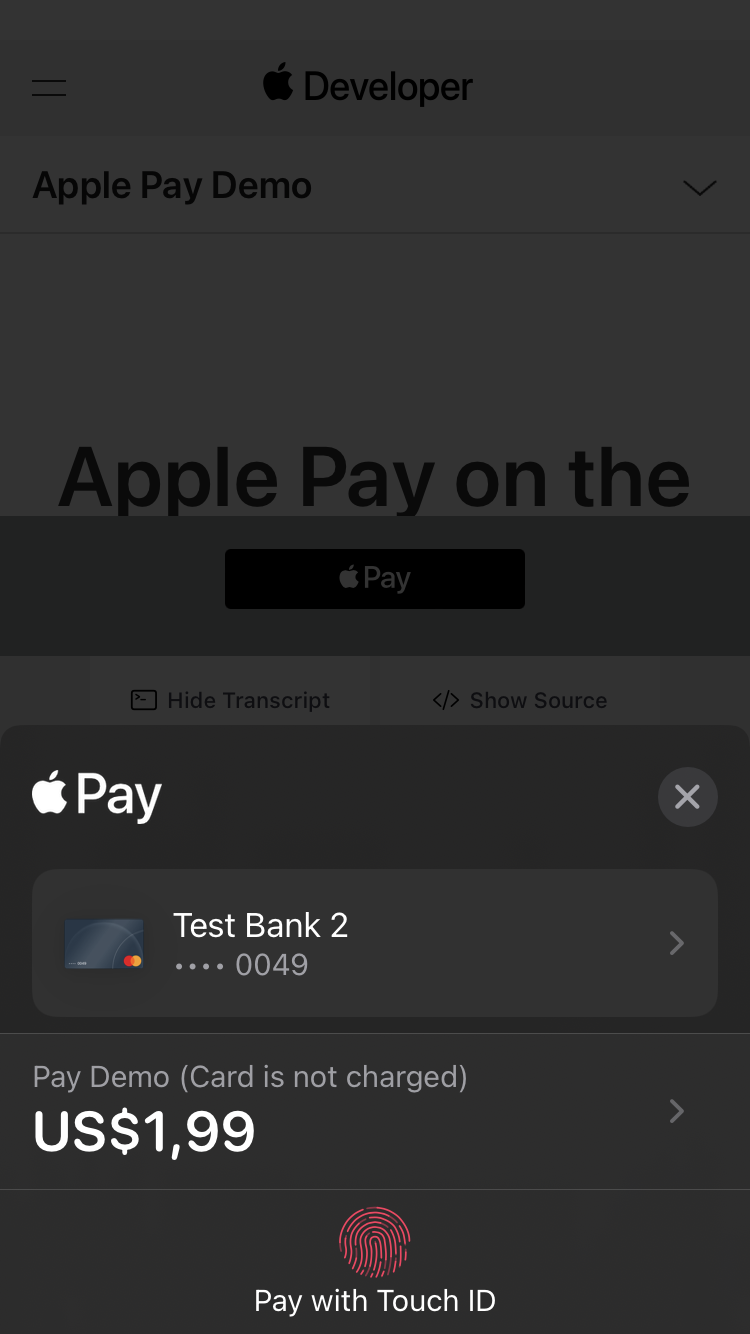750x1334 pixels.
Task: Click the Apple logo in the Developer header
Action: [x=277, y=85]
